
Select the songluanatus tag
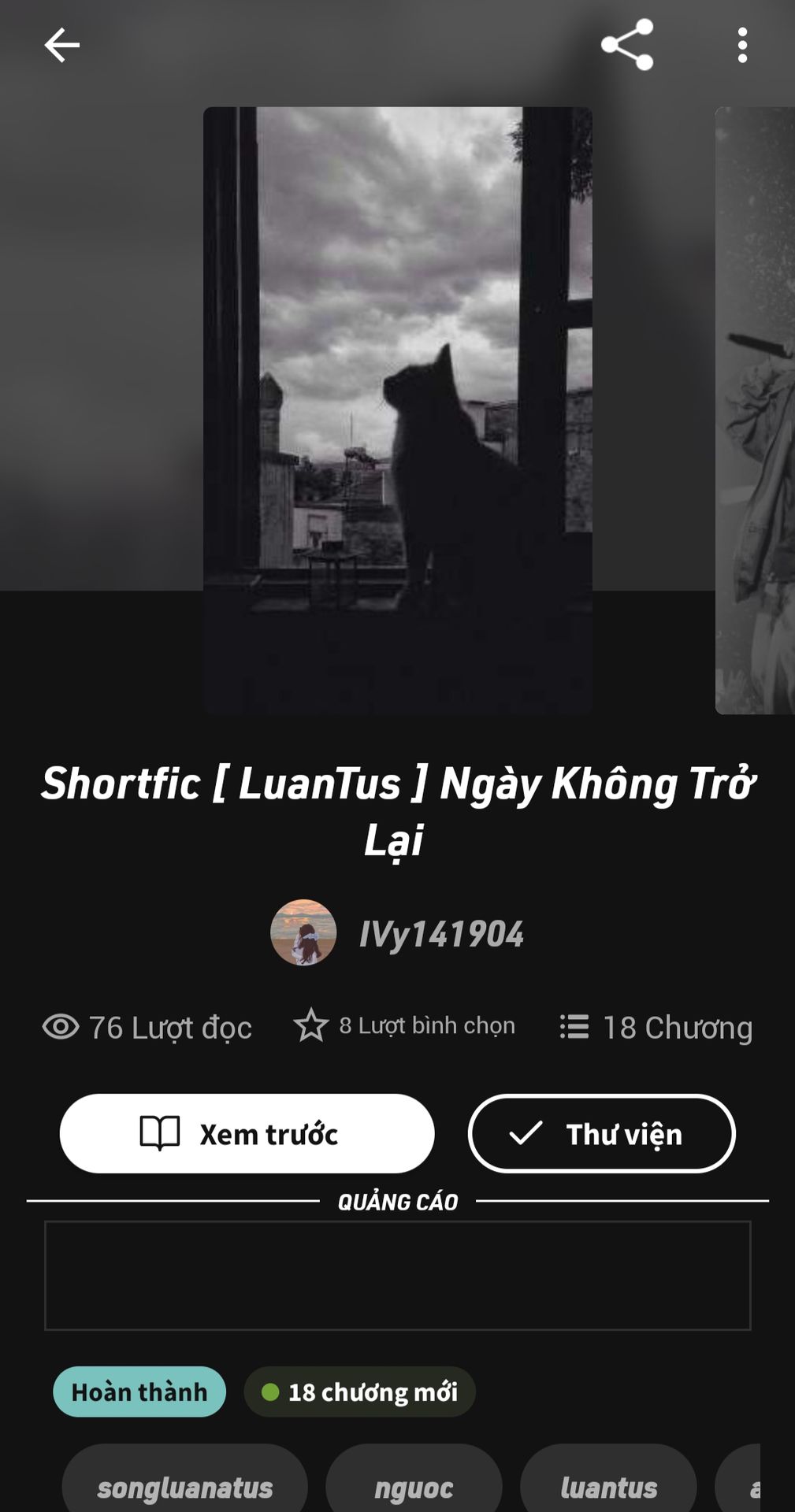(x=184, y=1487)
